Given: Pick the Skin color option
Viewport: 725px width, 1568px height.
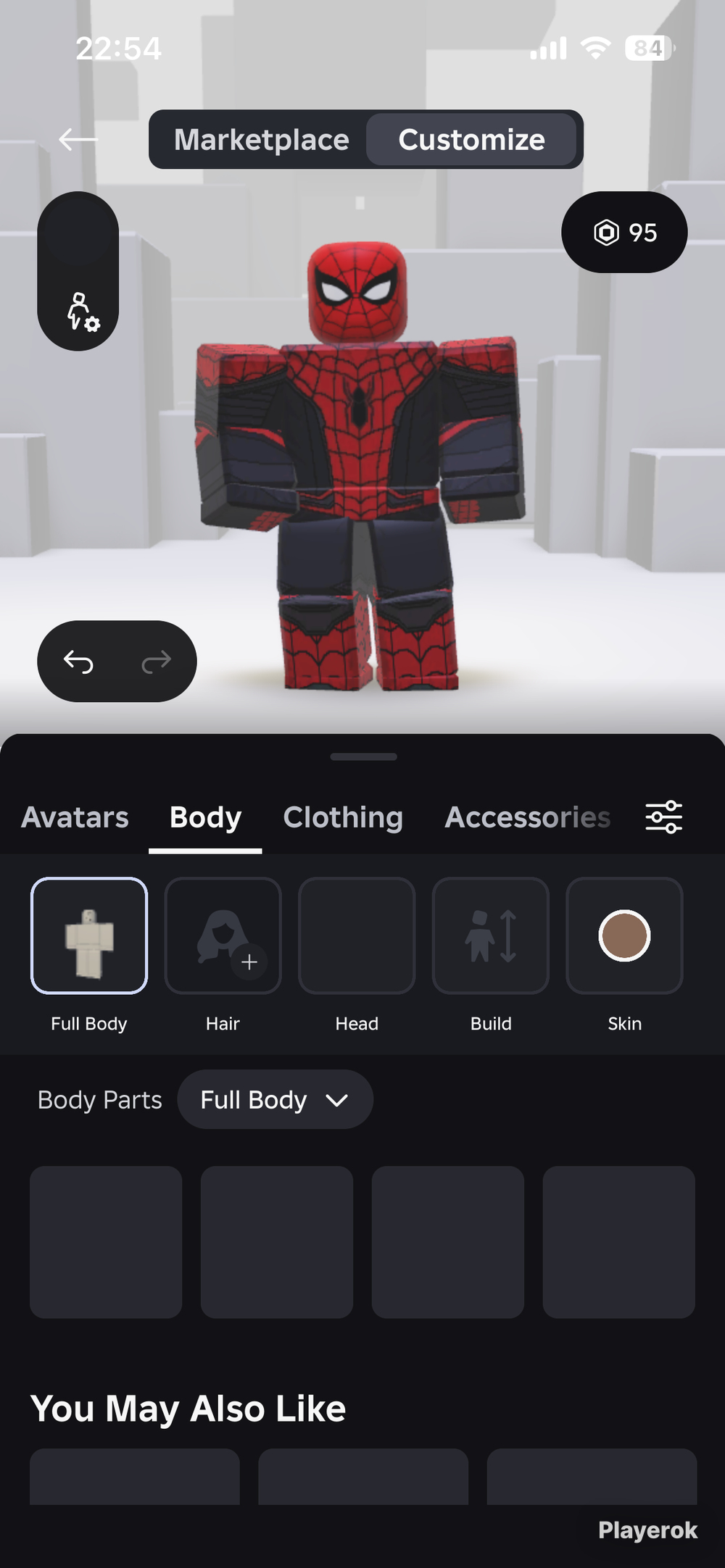Looking at the screenshot, I should pos(624,935).
